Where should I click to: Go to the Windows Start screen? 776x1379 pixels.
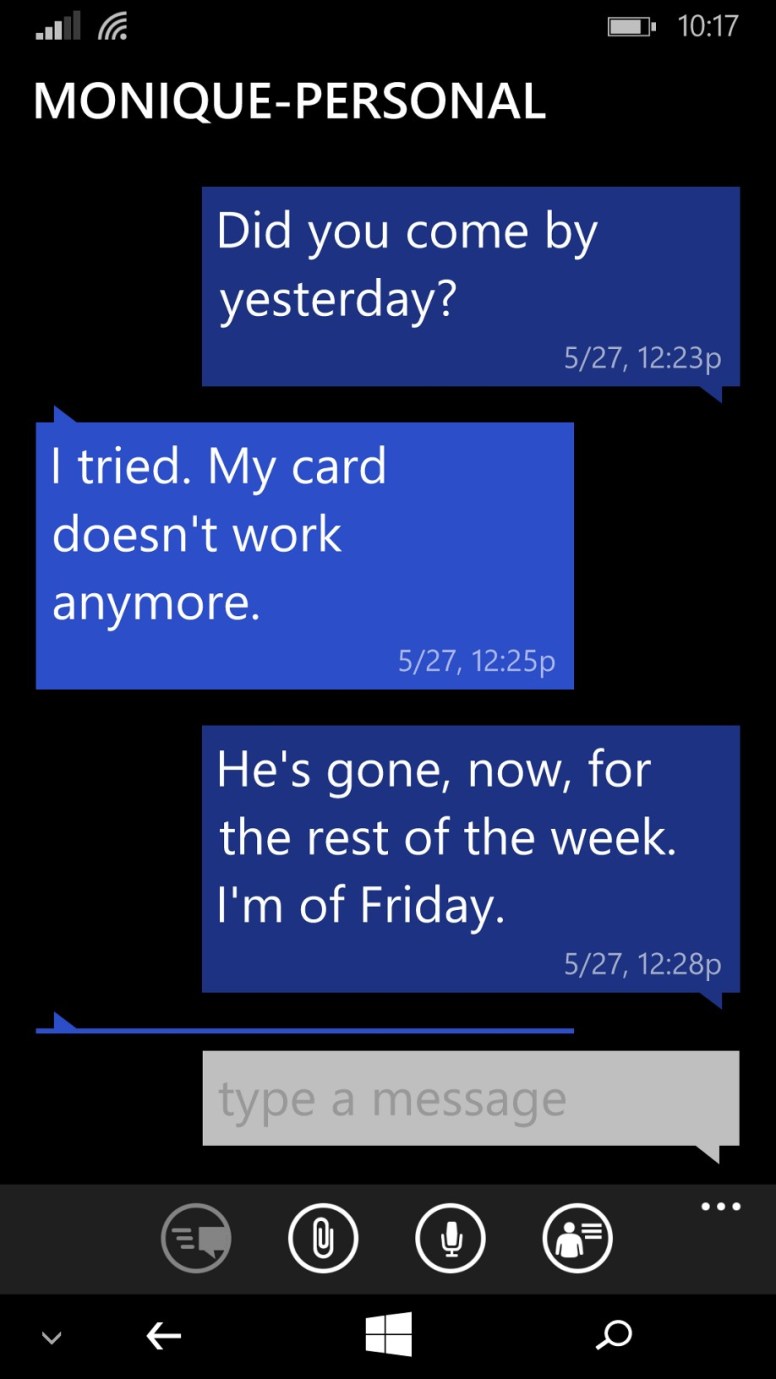click(388, 1335)
